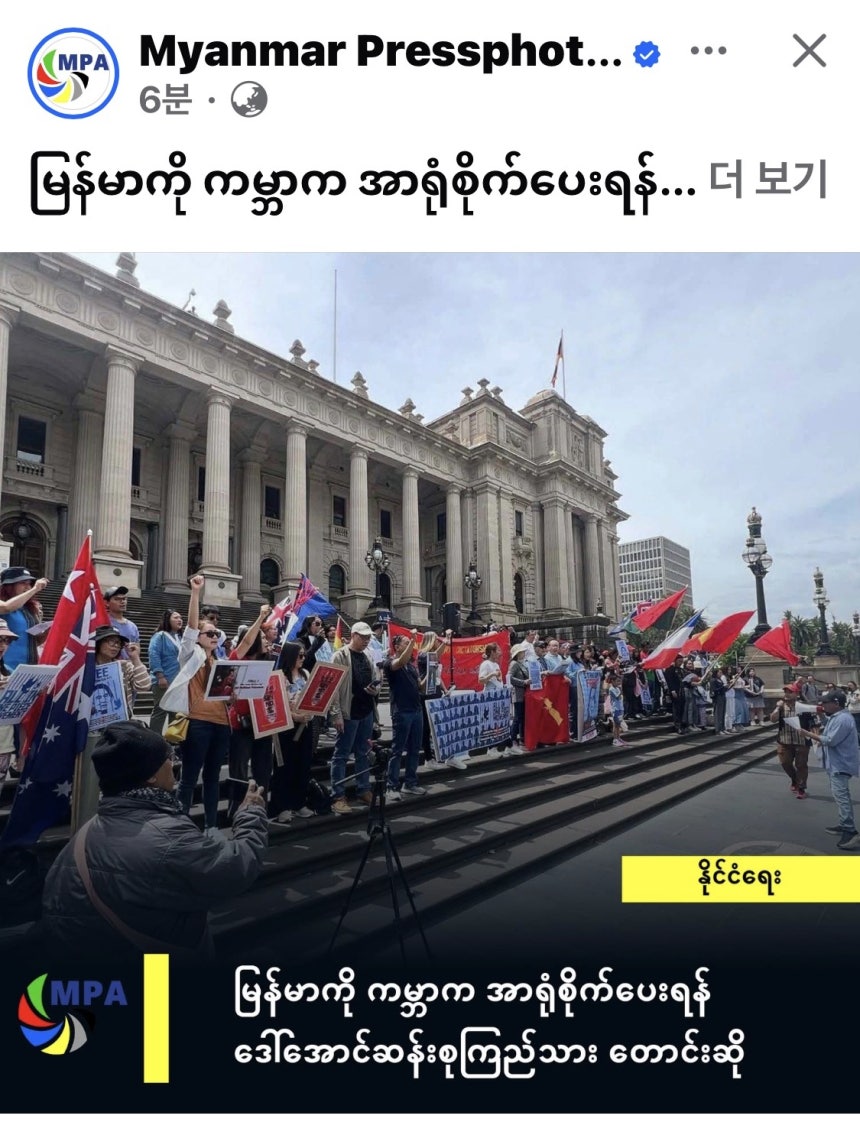Open the post's three-dot options menu
This screenshot has height=1122, width=860.
click(x=708, y=51)
